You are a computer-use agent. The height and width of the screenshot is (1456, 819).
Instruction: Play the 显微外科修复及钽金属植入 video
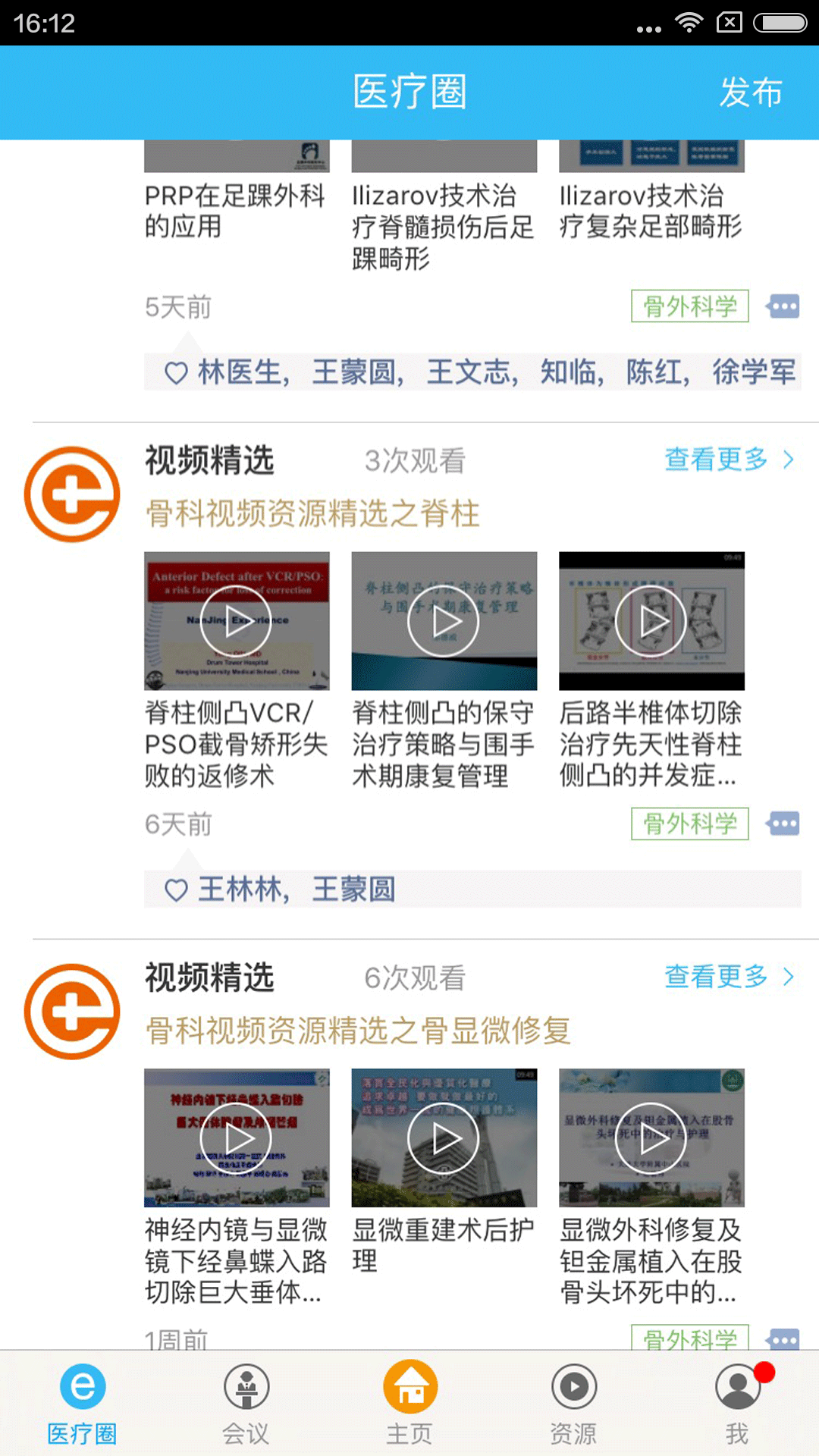[651, 1138]
